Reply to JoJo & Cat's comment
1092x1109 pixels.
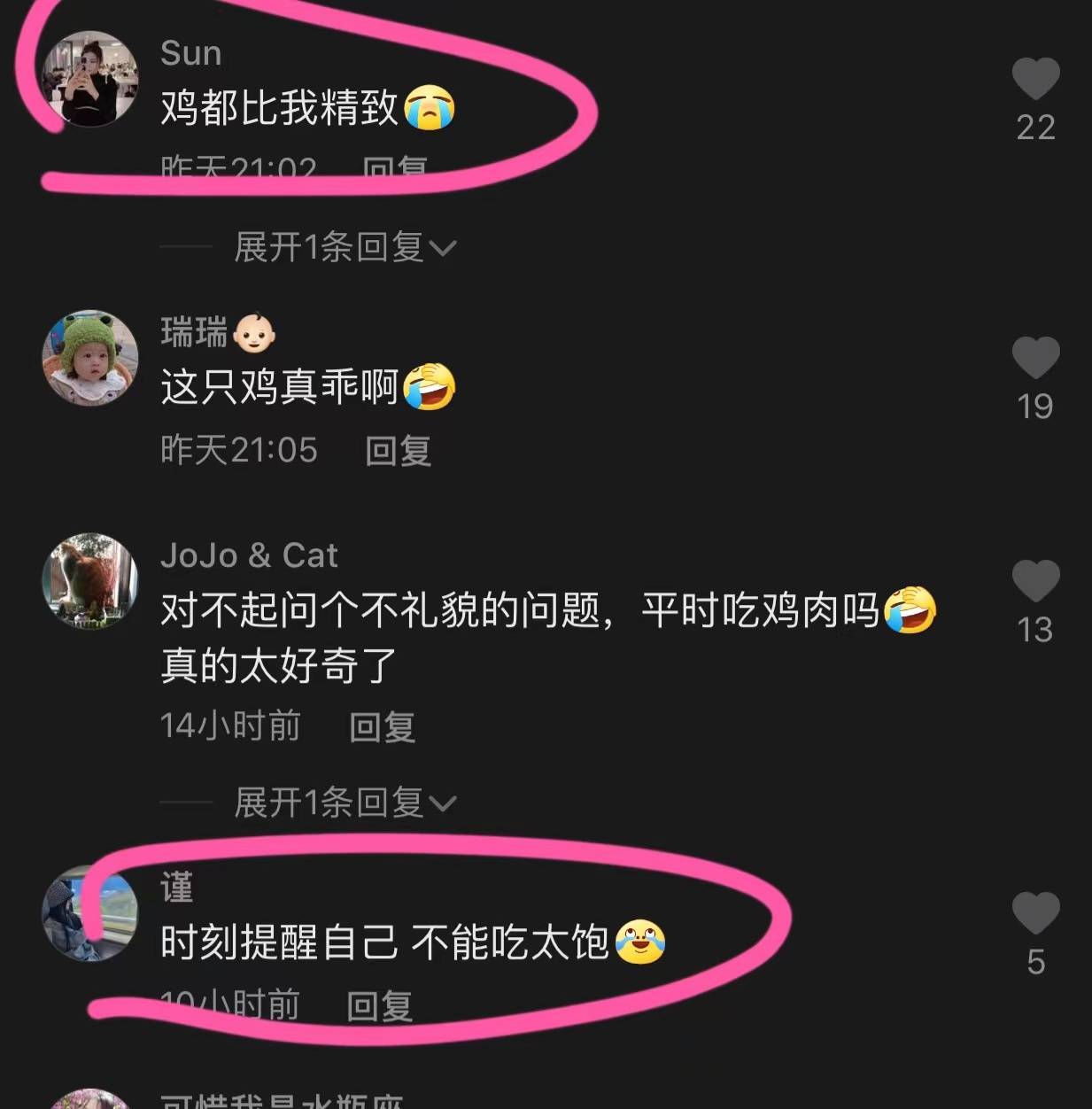382,727
